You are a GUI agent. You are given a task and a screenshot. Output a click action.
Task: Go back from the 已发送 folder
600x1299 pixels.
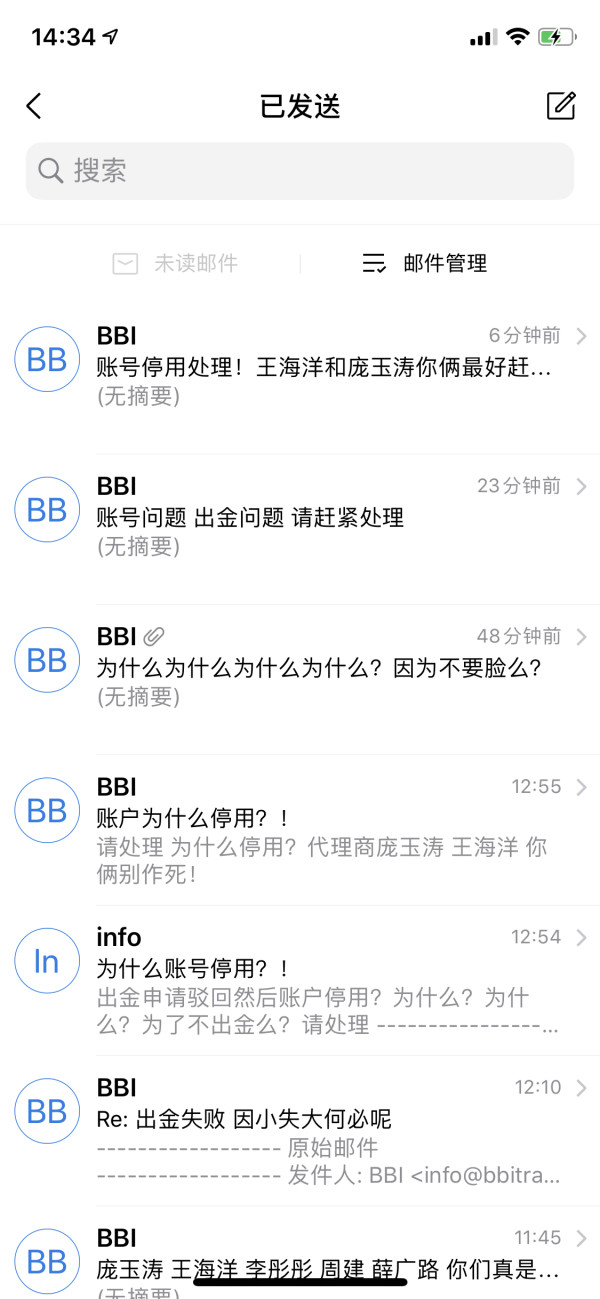pyautogui.click(x=34, y=106)
